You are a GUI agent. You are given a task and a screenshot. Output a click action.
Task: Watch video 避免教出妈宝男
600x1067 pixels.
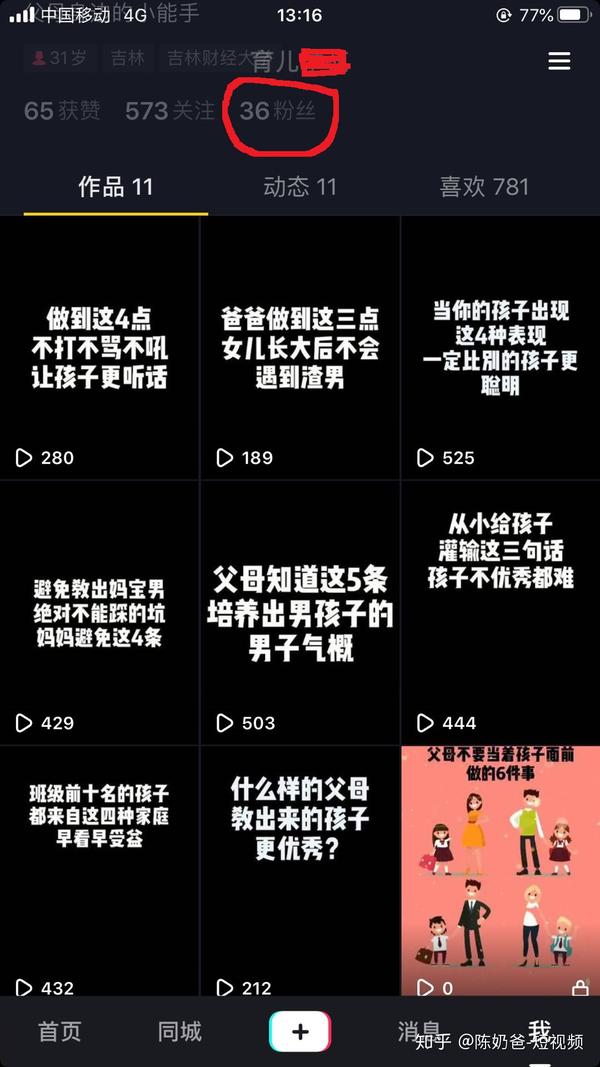pos(100,612)
